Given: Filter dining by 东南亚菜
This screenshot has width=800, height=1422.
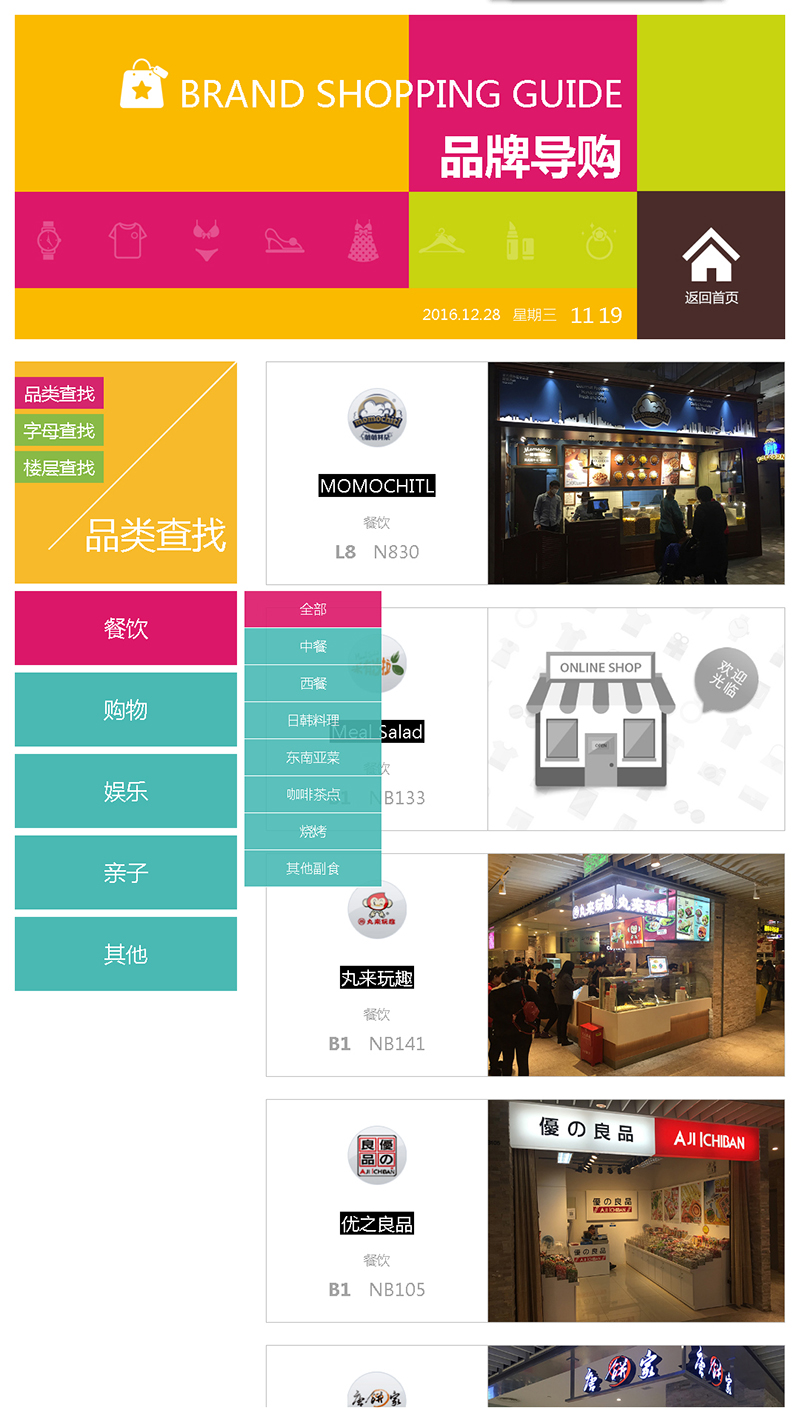Looking at the screenshot, I should [x=313, y=757].
